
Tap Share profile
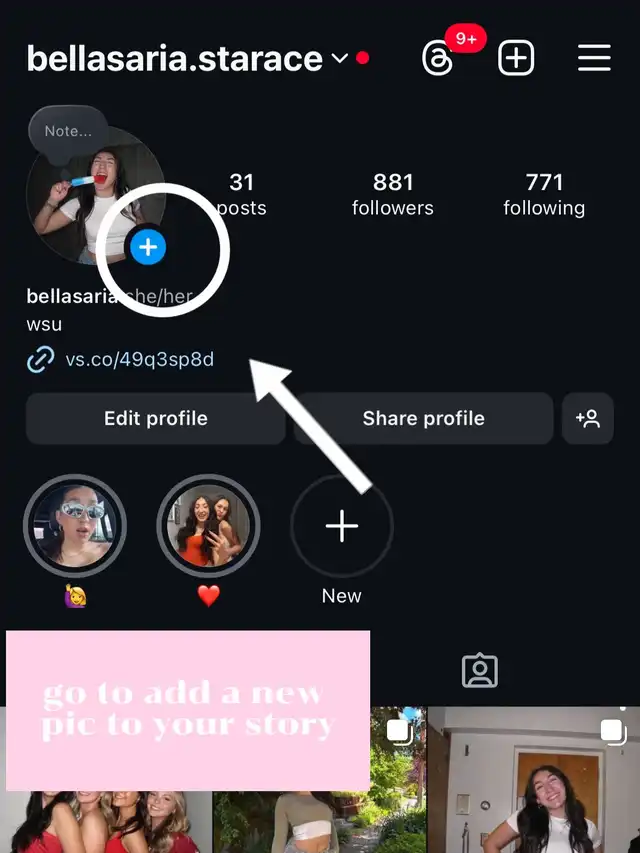(423, 418)
